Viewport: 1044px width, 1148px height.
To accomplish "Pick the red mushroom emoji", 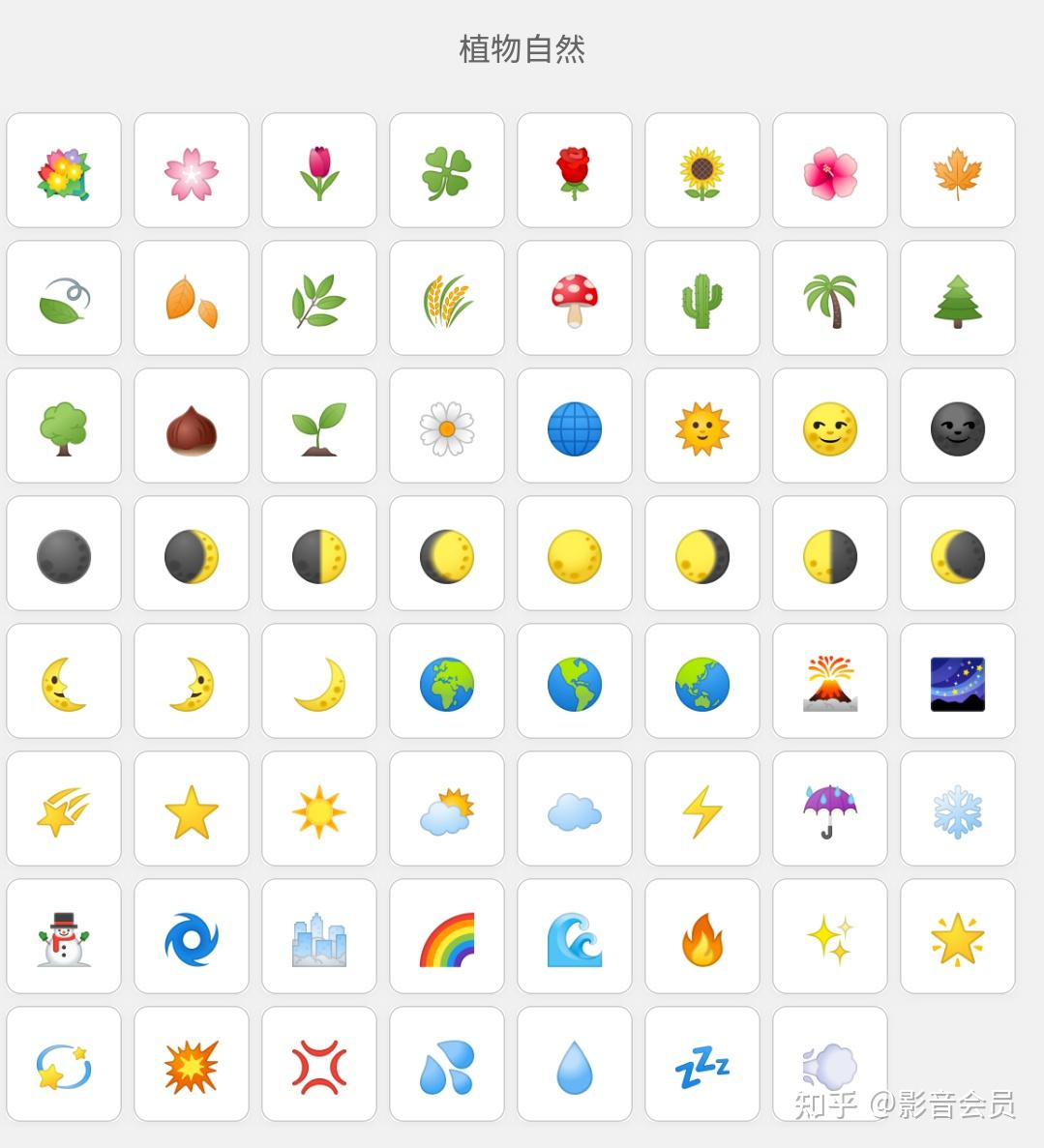I will (x=575, y=299).
